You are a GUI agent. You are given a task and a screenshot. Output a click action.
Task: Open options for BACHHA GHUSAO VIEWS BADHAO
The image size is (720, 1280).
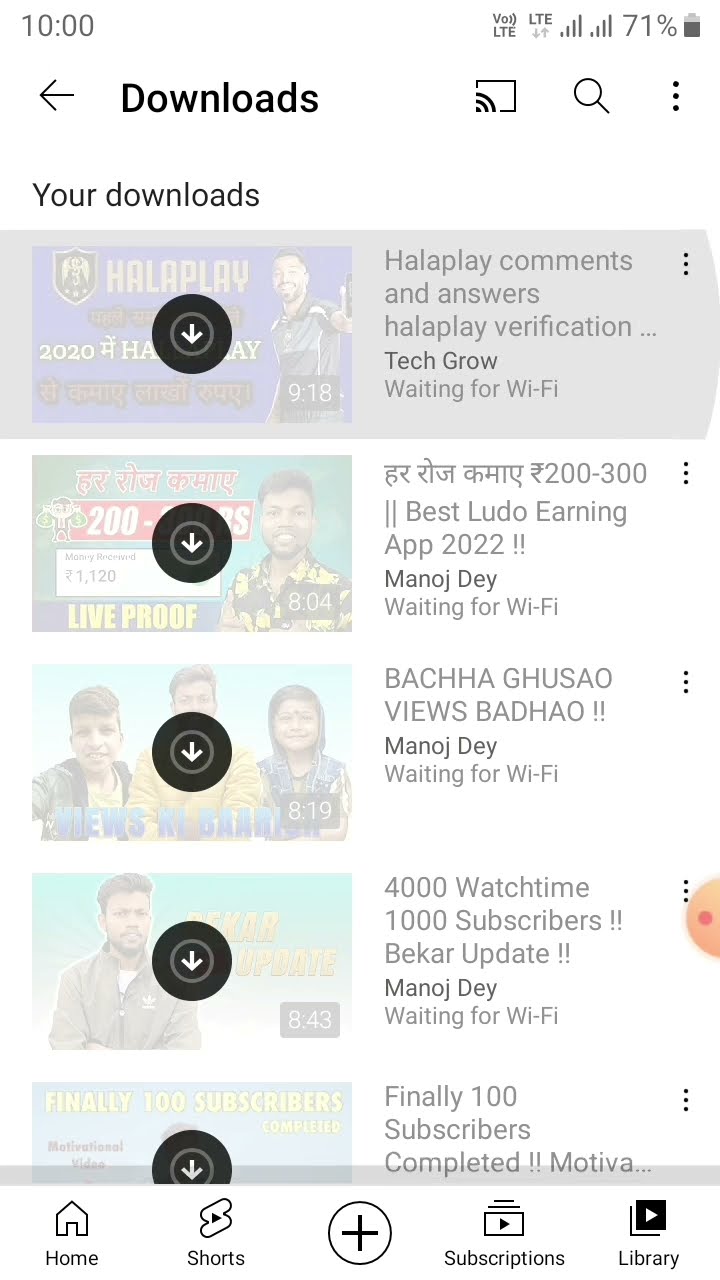click(x=685, y=682)
